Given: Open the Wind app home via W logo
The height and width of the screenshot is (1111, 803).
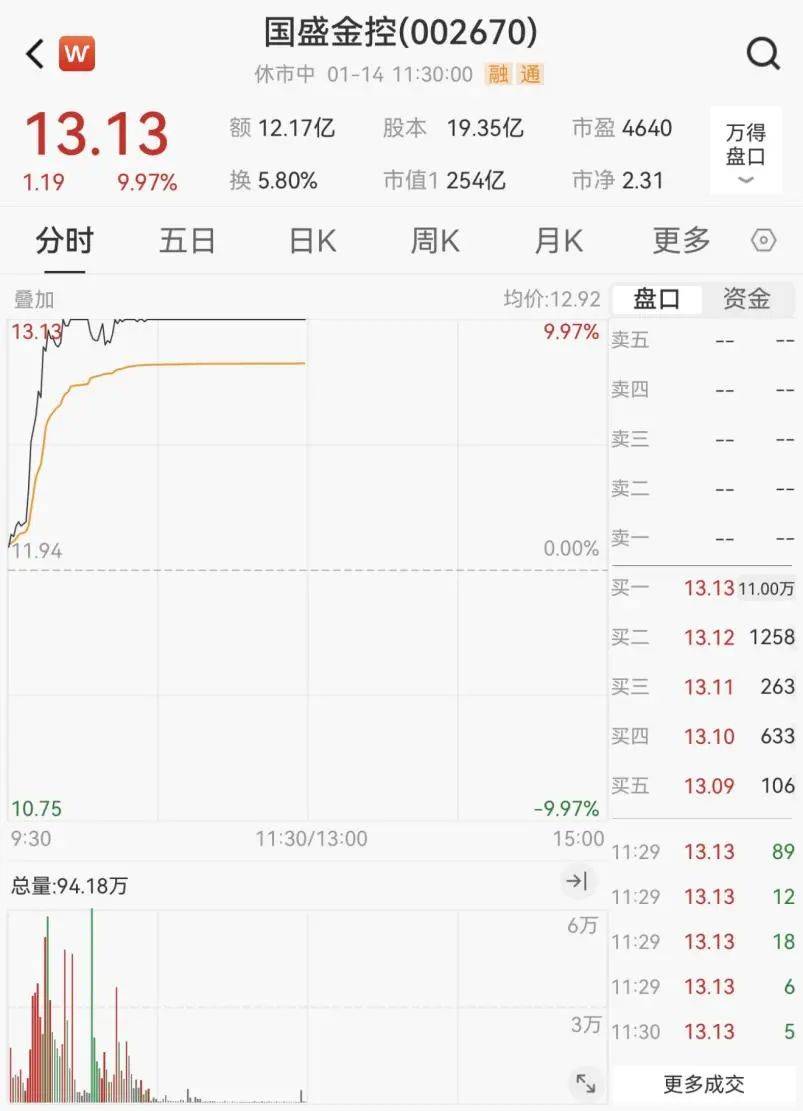Looking at the screenshot, I should (x=75, y=53).
